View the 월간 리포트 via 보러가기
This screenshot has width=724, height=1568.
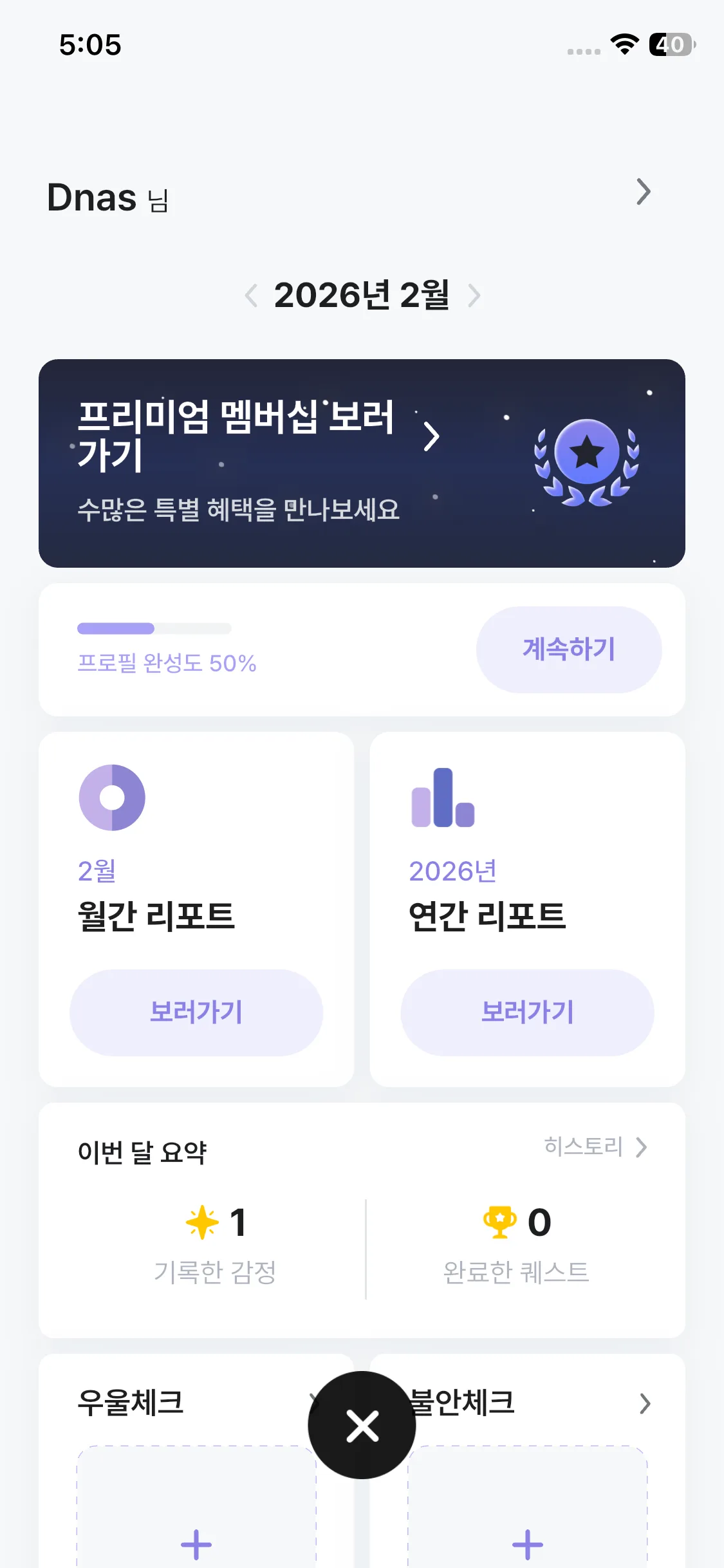click(x=196, y=1012)
